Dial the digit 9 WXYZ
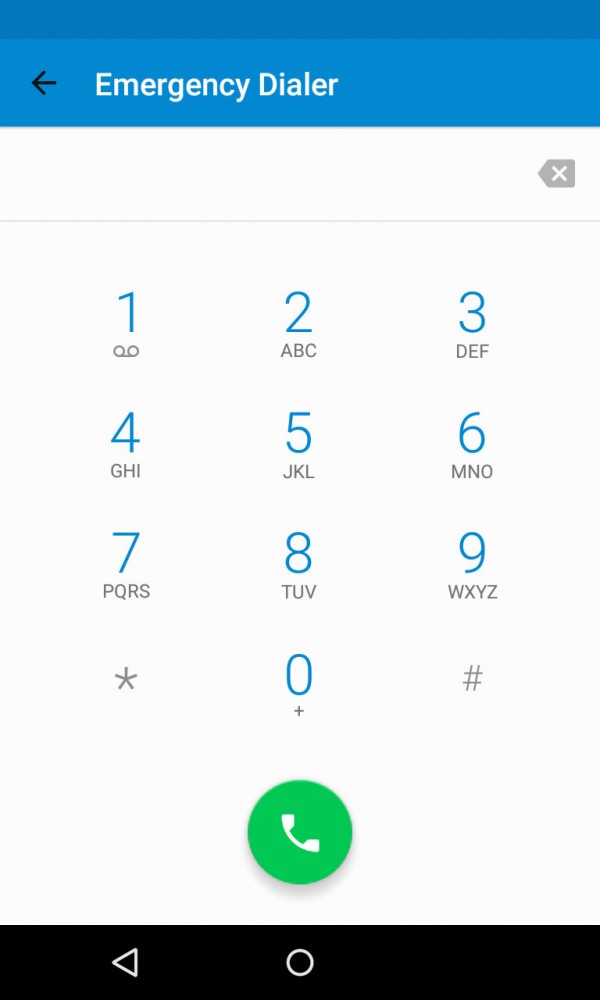This screenshot has height=1000, width=600. pyautogui.click(x=472, y=563)
